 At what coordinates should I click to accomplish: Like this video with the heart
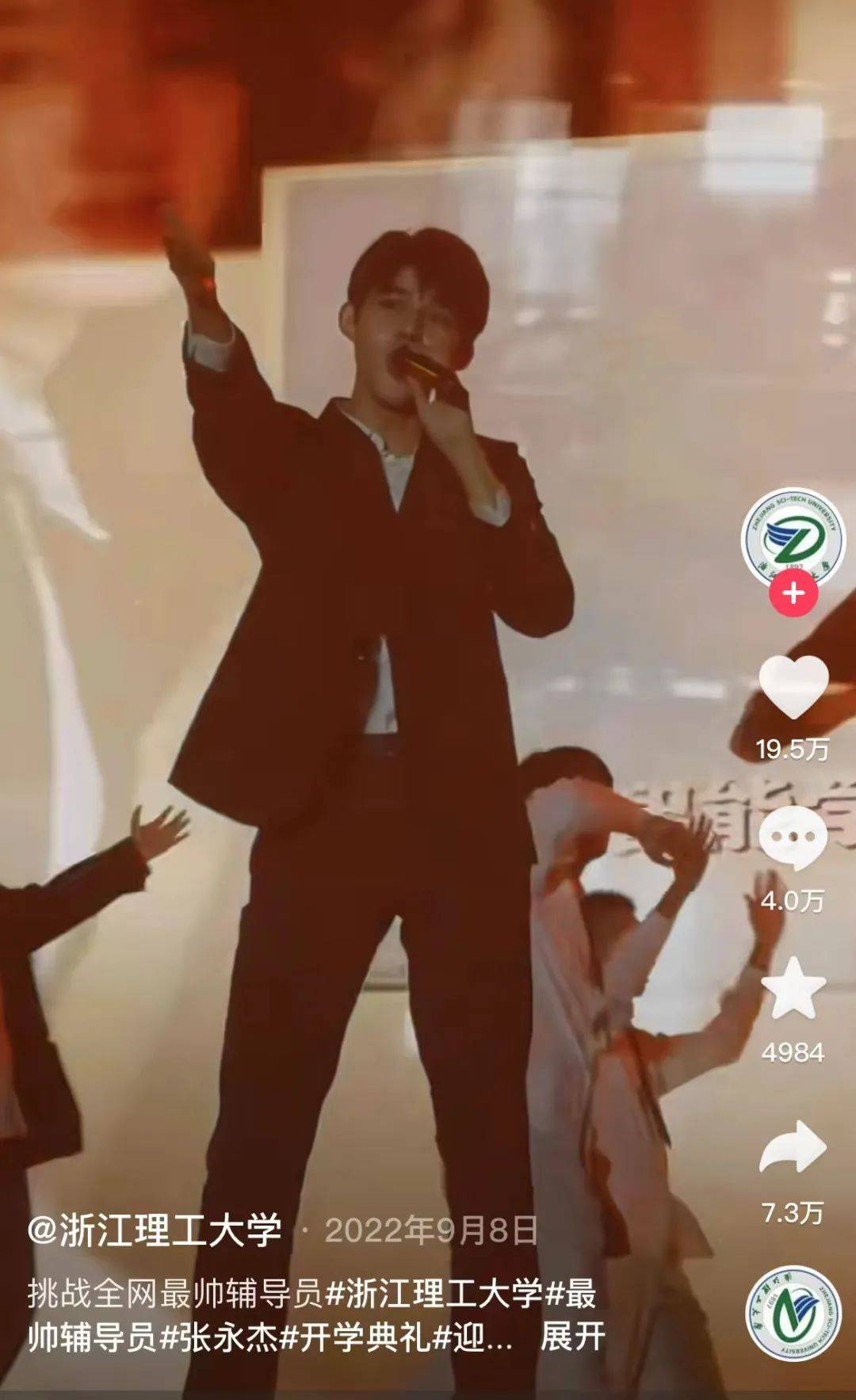pos(793,688)
